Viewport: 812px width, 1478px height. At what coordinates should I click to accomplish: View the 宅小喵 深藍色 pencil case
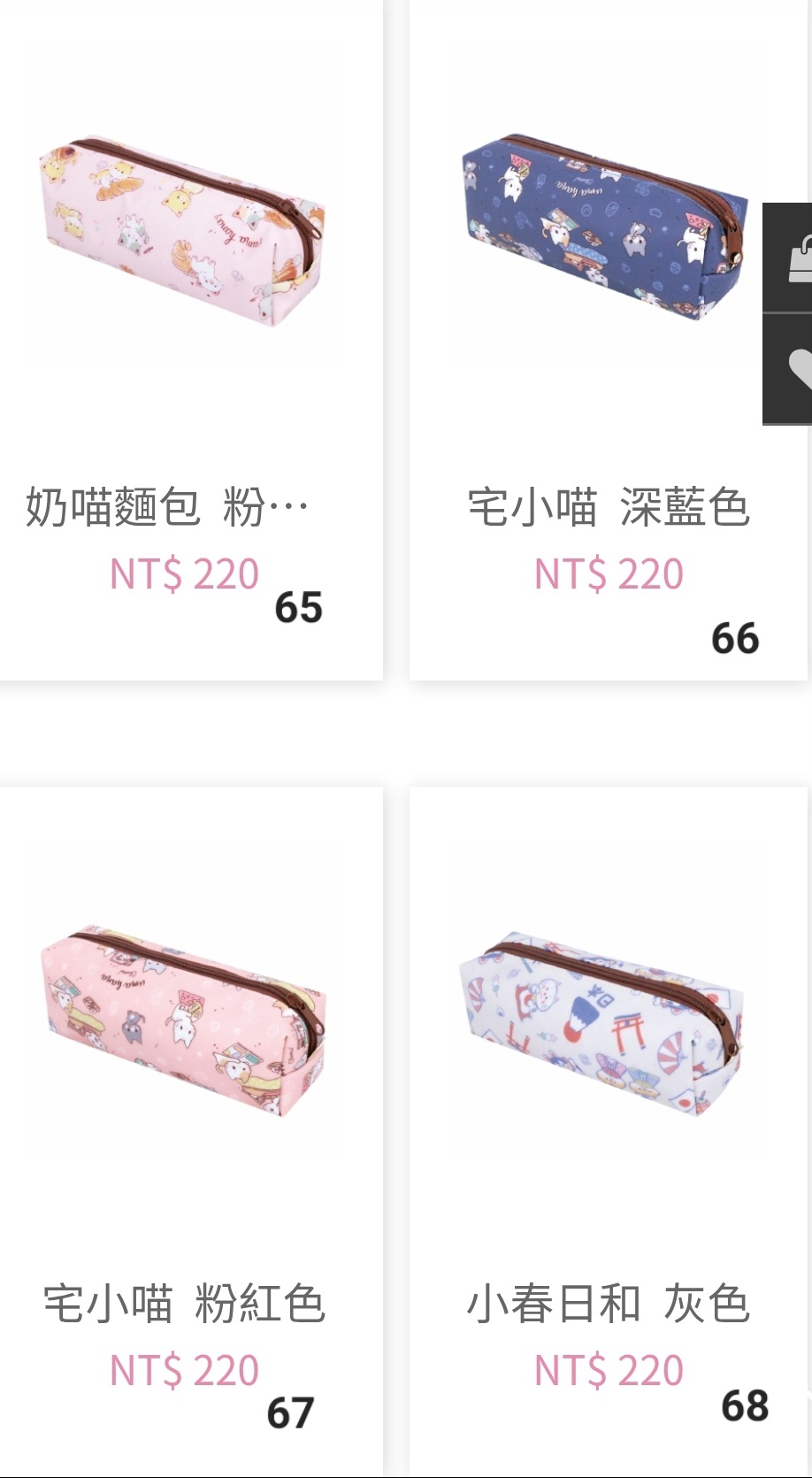609,341
